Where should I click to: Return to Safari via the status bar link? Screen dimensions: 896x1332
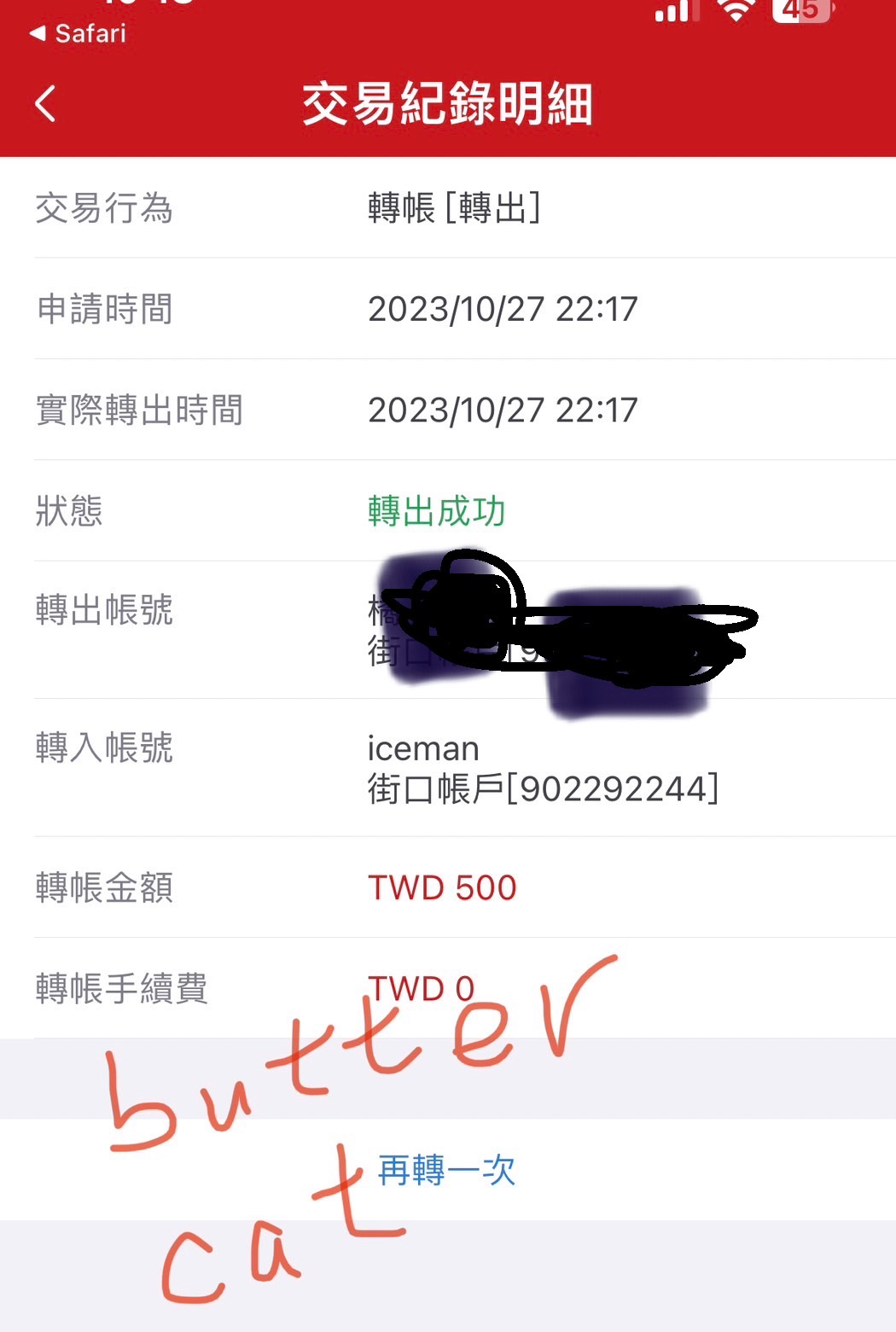pyautogui.click(x=78, y=33)
